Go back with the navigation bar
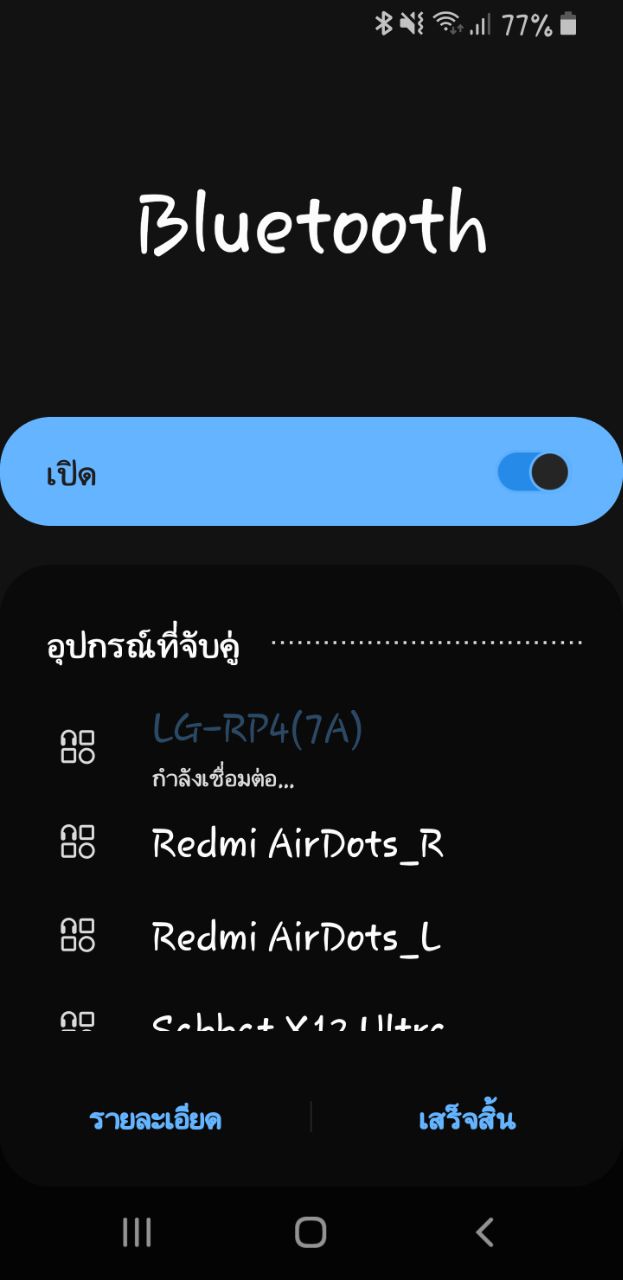The image size is (623, 1280). coord(485,1232)
